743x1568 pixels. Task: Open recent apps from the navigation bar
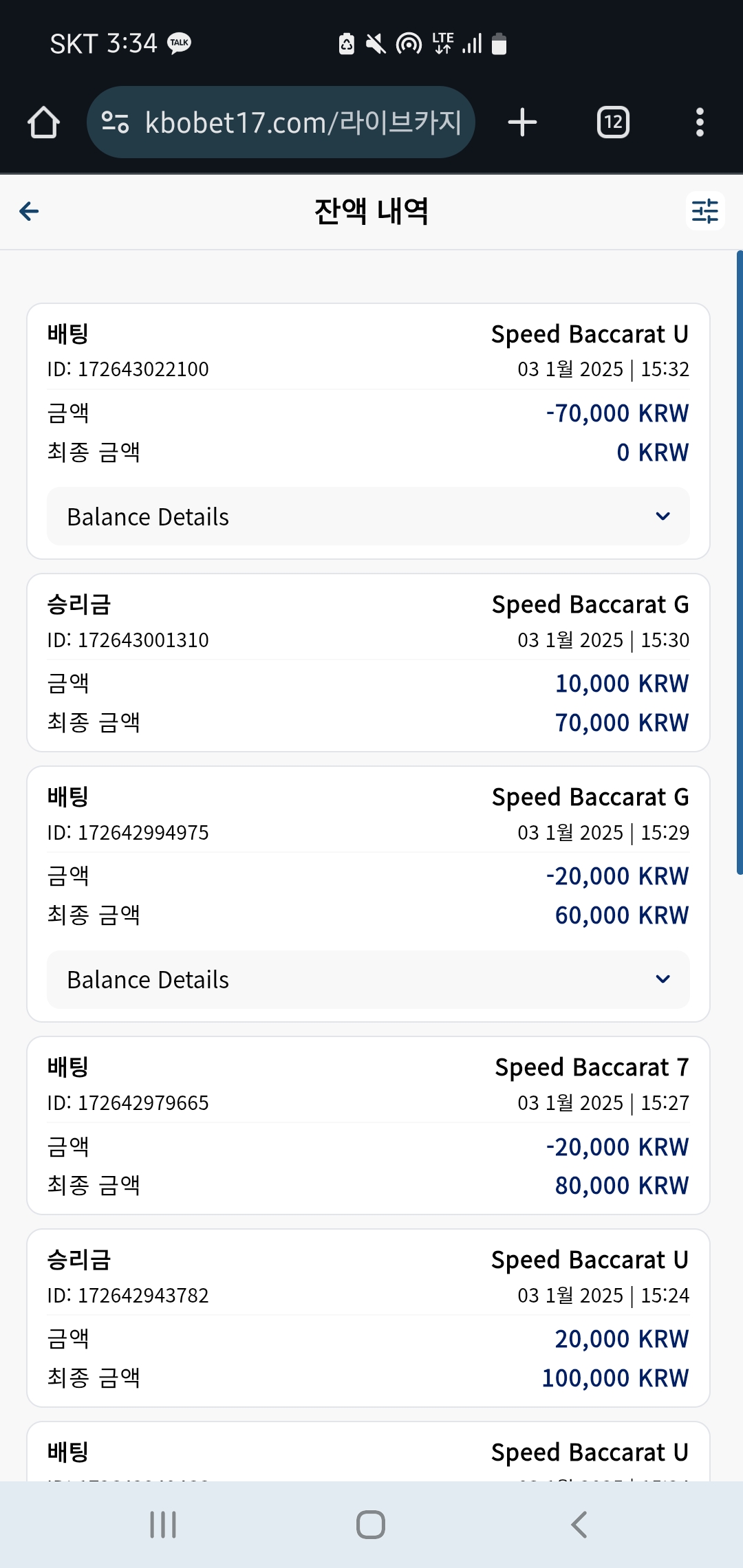tap(163, 1524)
